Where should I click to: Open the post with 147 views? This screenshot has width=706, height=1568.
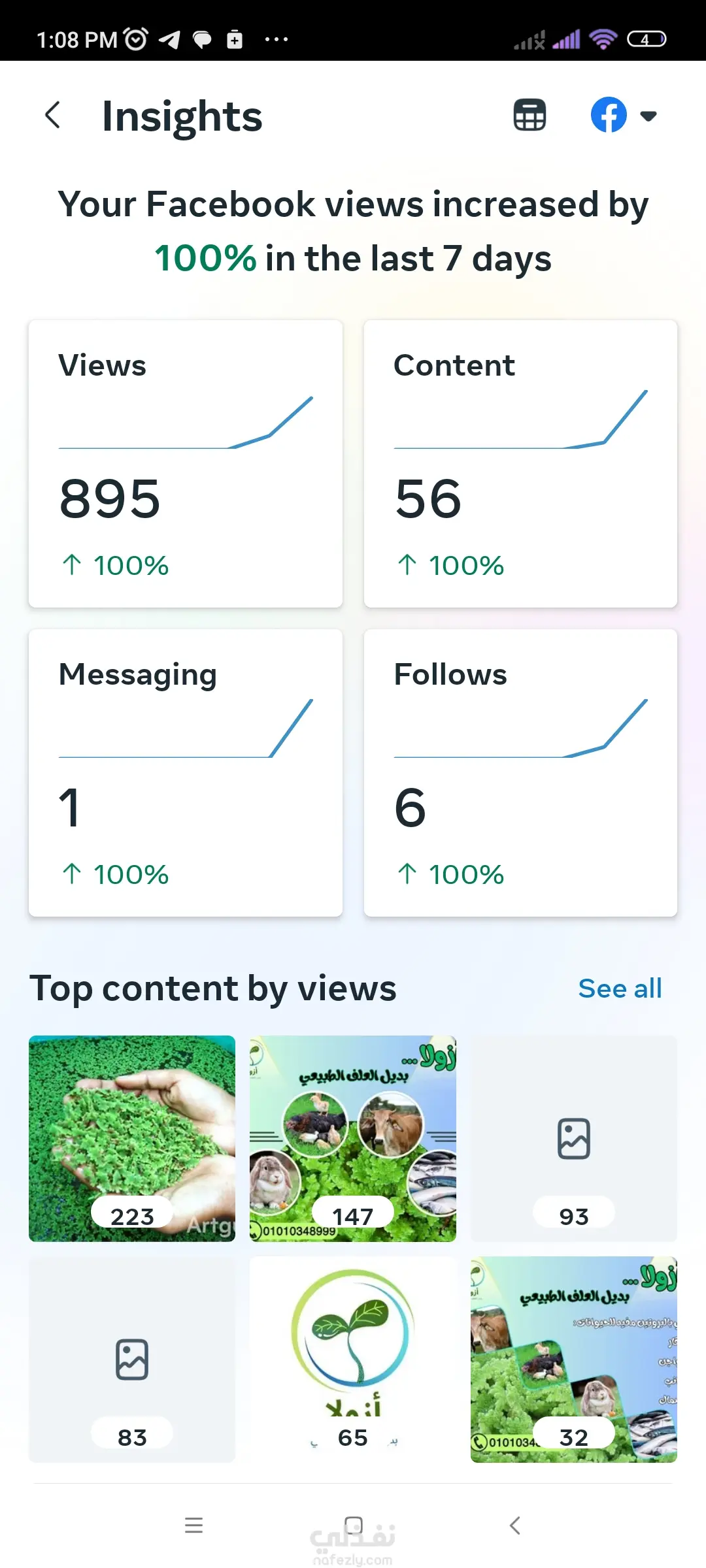click(x=353, y=1138)
